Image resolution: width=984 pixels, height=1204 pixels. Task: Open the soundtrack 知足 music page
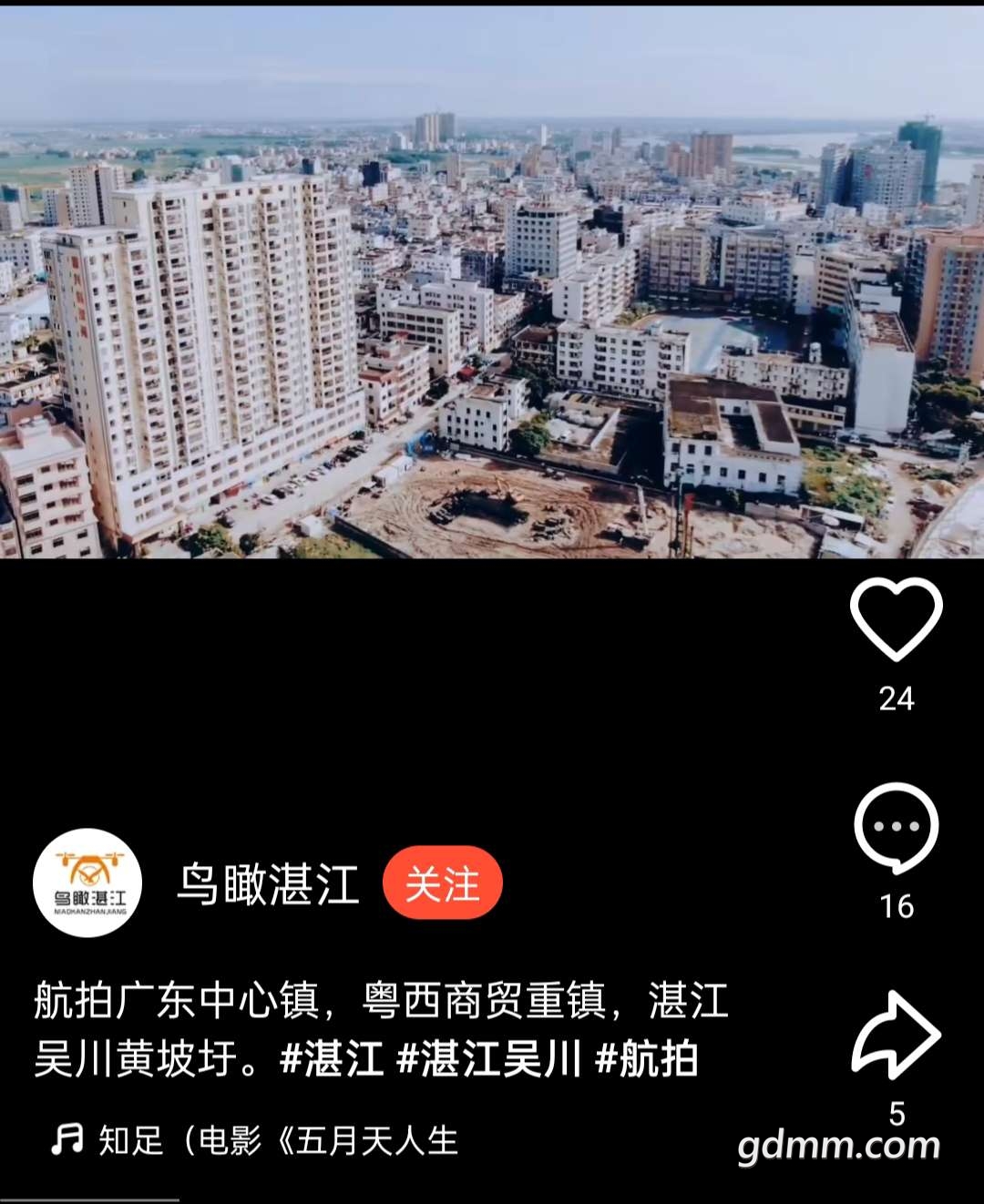click(x=255, y=1140)
